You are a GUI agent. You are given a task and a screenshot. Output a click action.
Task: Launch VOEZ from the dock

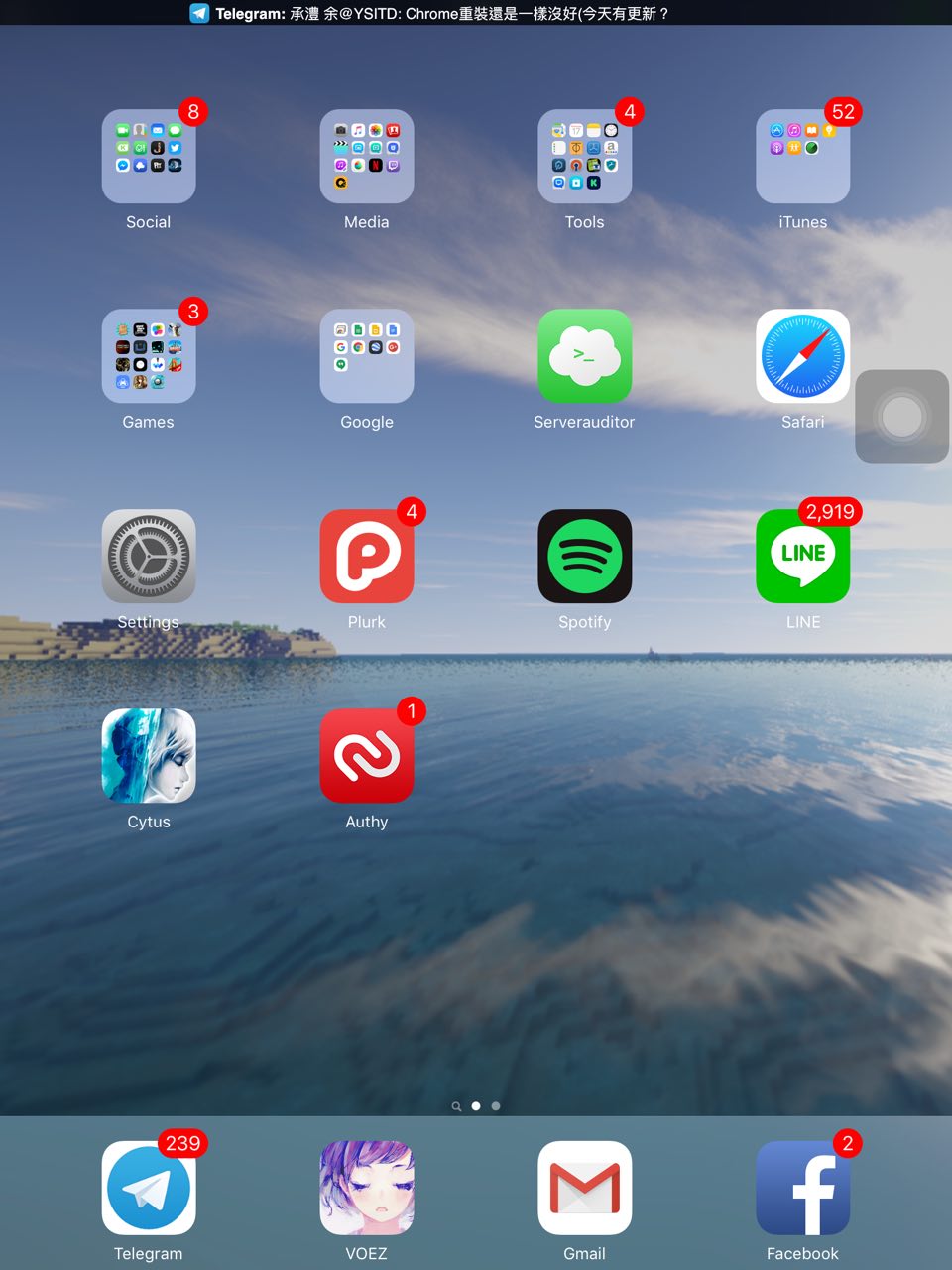pyautogui.click(x=367, y=1188)
